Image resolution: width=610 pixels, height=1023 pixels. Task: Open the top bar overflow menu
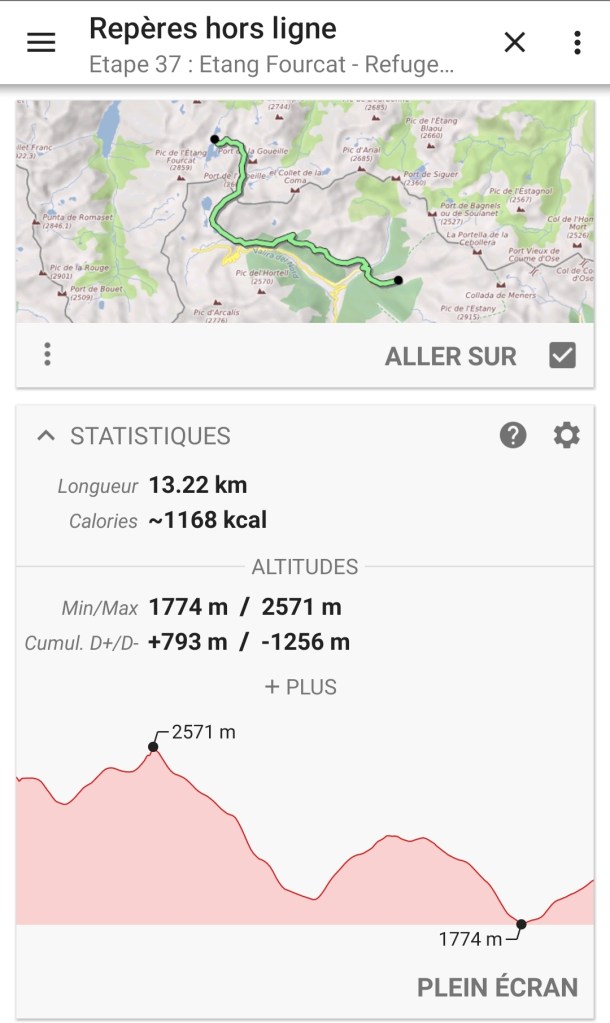pyautogui.click(x=577, y=42)
